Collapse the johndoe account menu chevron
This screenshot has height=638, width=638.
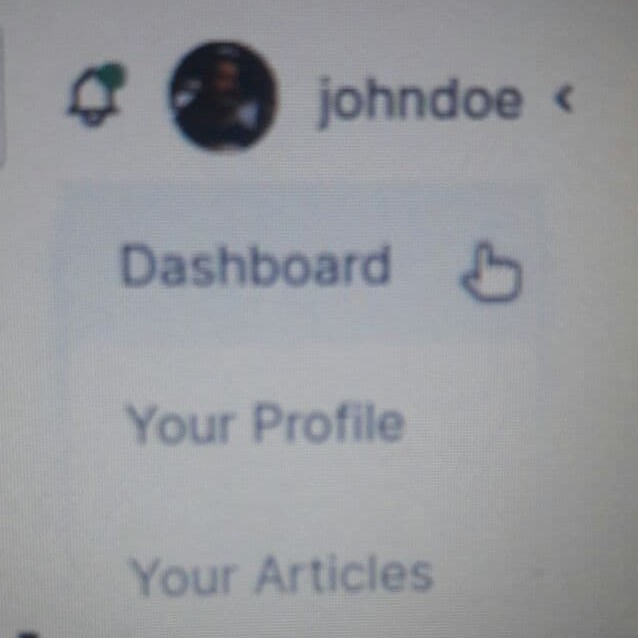pyautogui.click(x=565, y=98)
